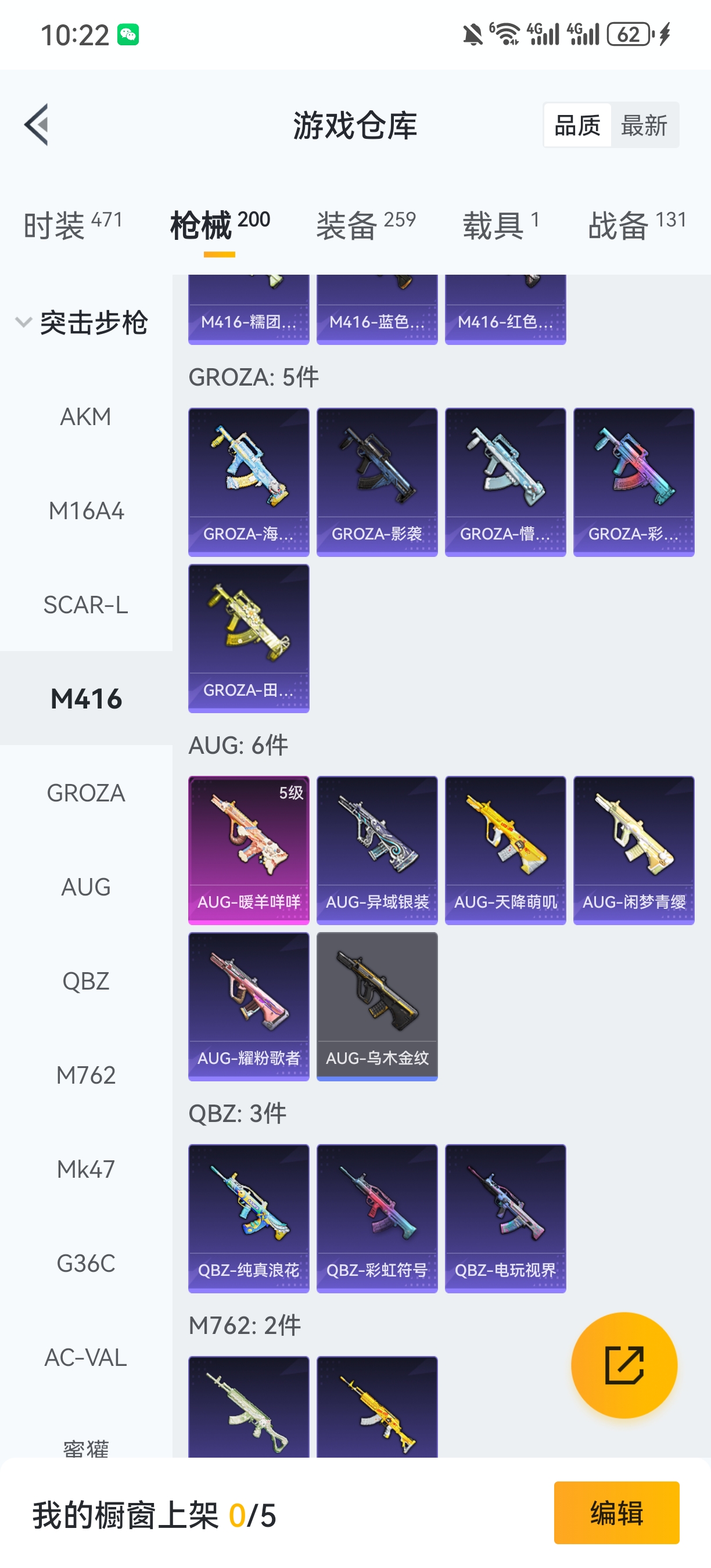Open the AUG-乌木金纹 skin
711x1568 pixels.
pos(377,1007)
